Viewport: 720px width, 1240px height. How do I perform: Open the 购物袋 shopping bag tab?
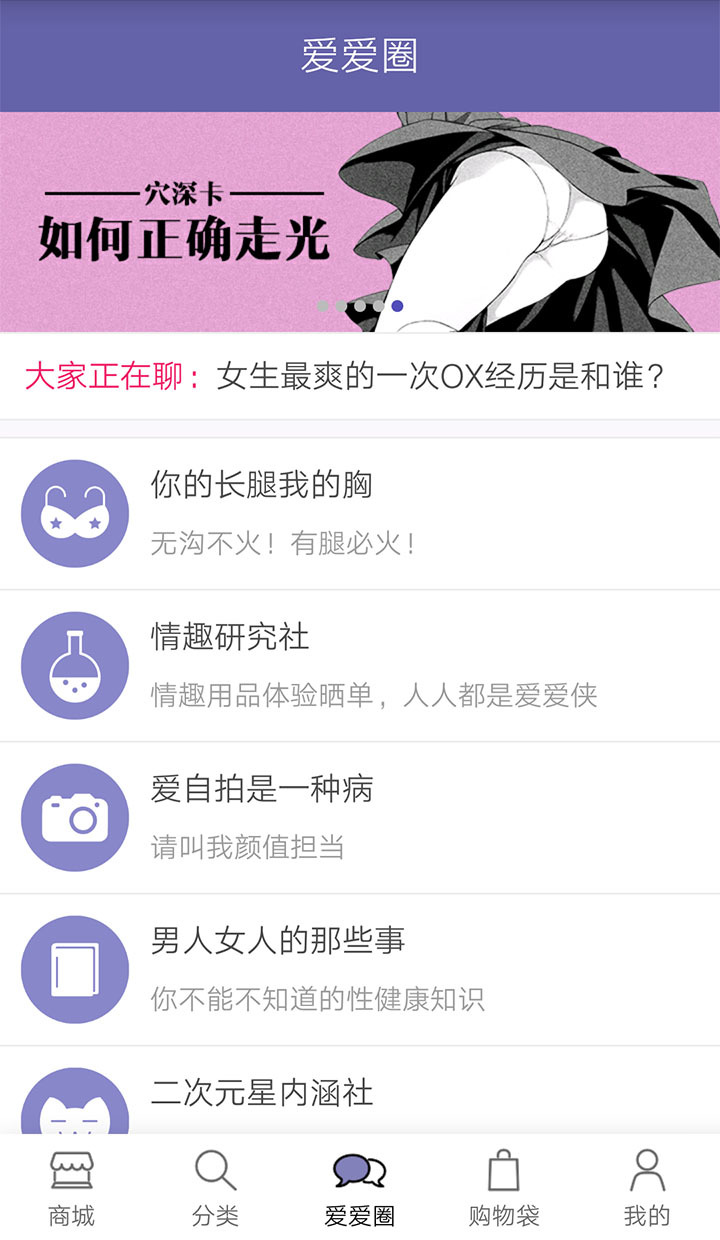coord(504,1188)
